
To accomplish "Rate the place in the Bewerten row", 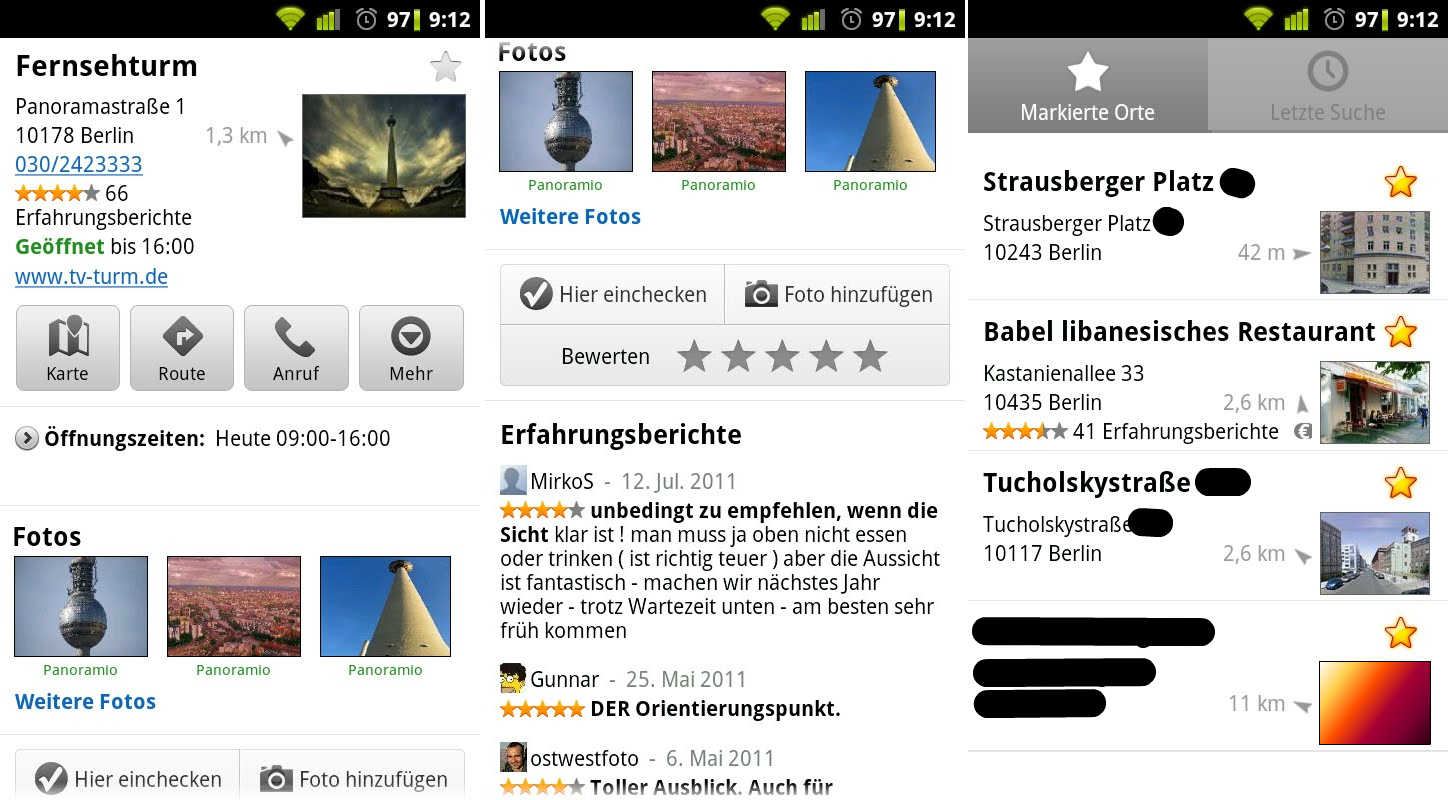I will click(782, 356).
